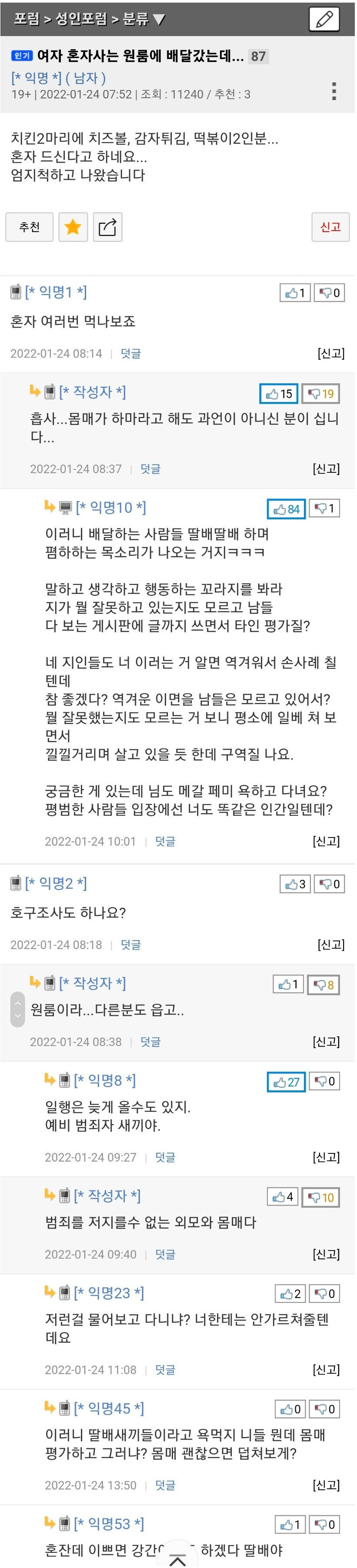Share this post
The width and height of the screenshot is (357, 1568).
108,227
